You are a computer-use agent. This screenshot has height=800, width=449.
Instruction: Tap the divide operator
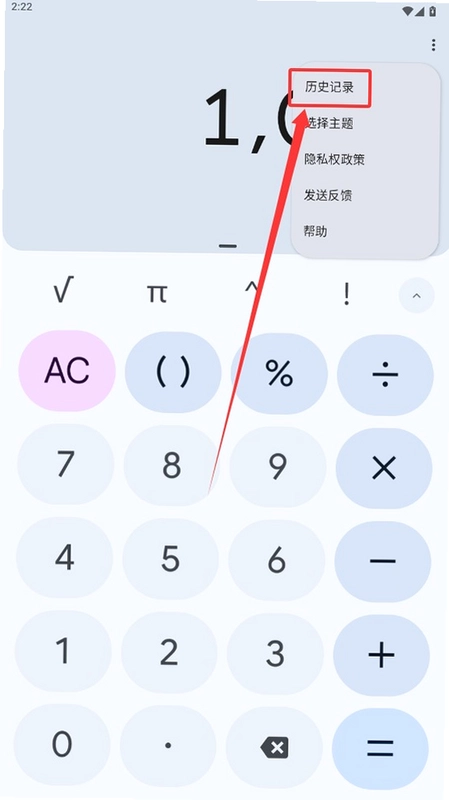(385, 374)
